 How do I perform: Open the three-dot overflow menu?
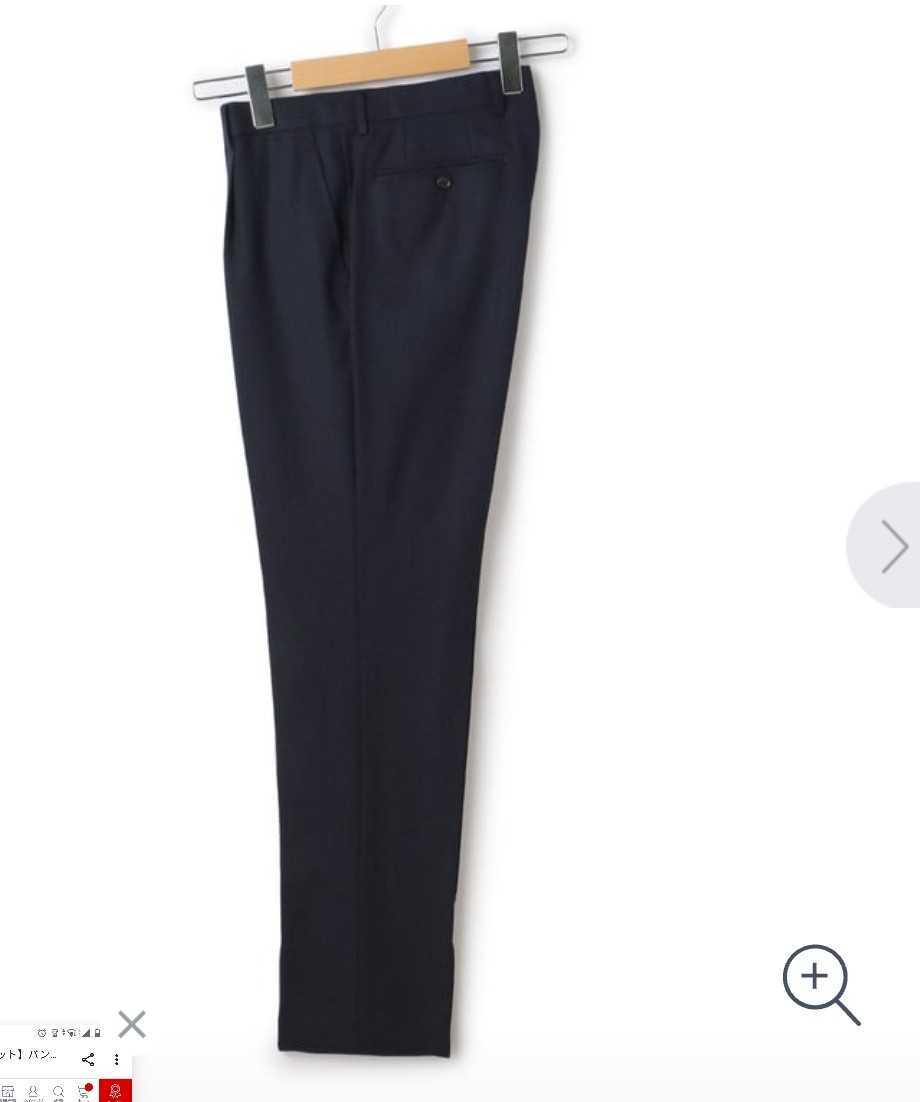(116, 1059)
